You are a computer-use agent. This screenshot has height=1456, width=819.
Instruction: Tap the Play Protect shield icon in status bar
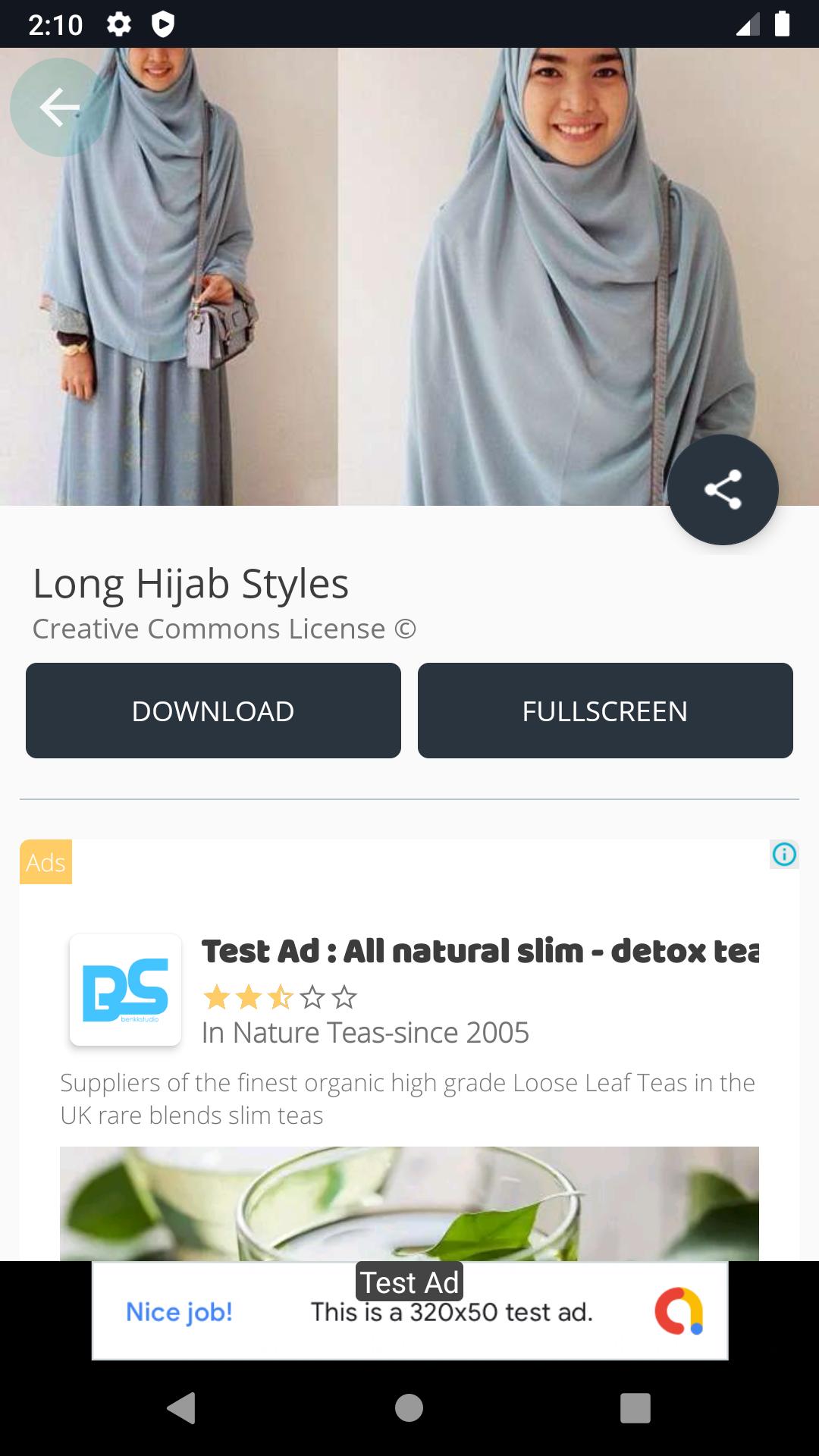[162, 24]
